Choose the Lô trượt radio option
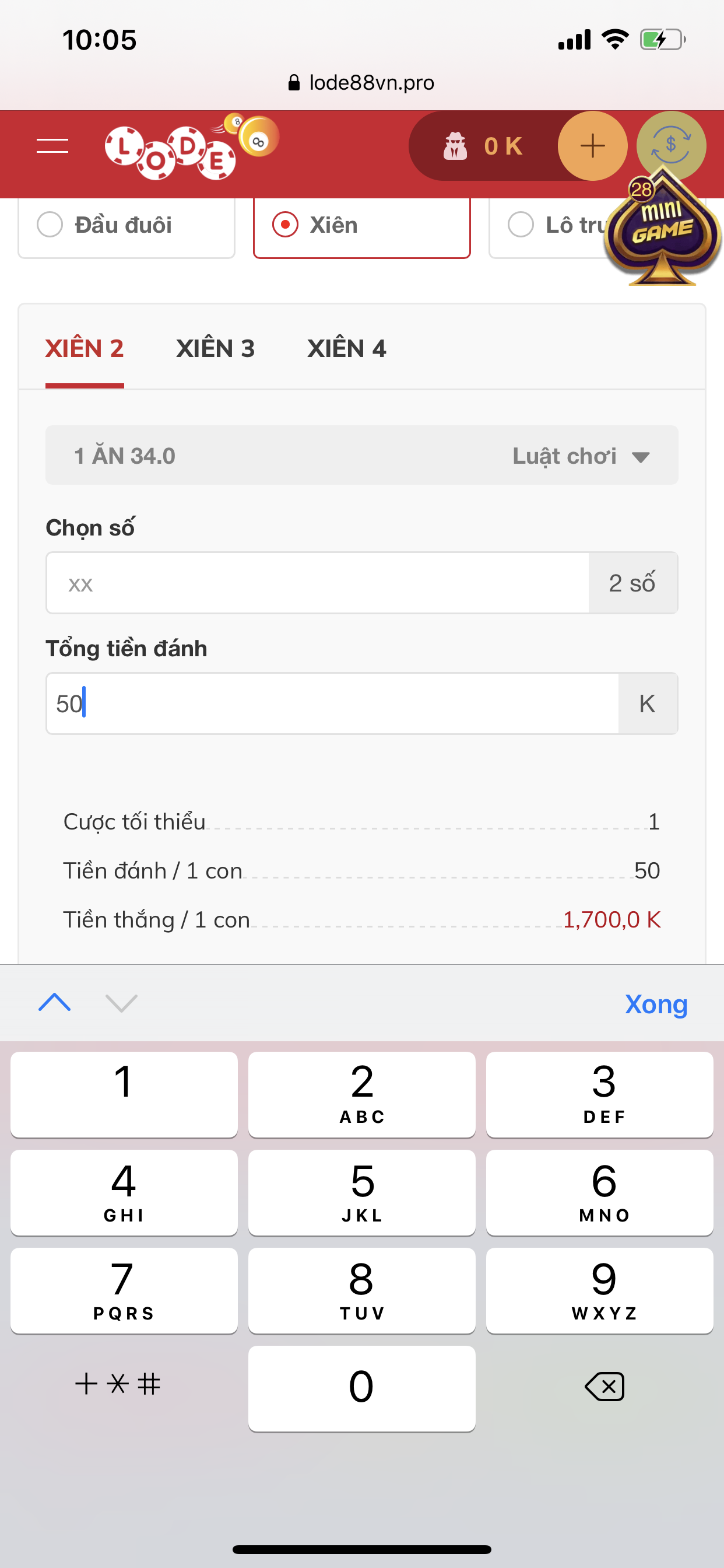The width and height of the screenshot is (724, 1568). tap(521, 225)
